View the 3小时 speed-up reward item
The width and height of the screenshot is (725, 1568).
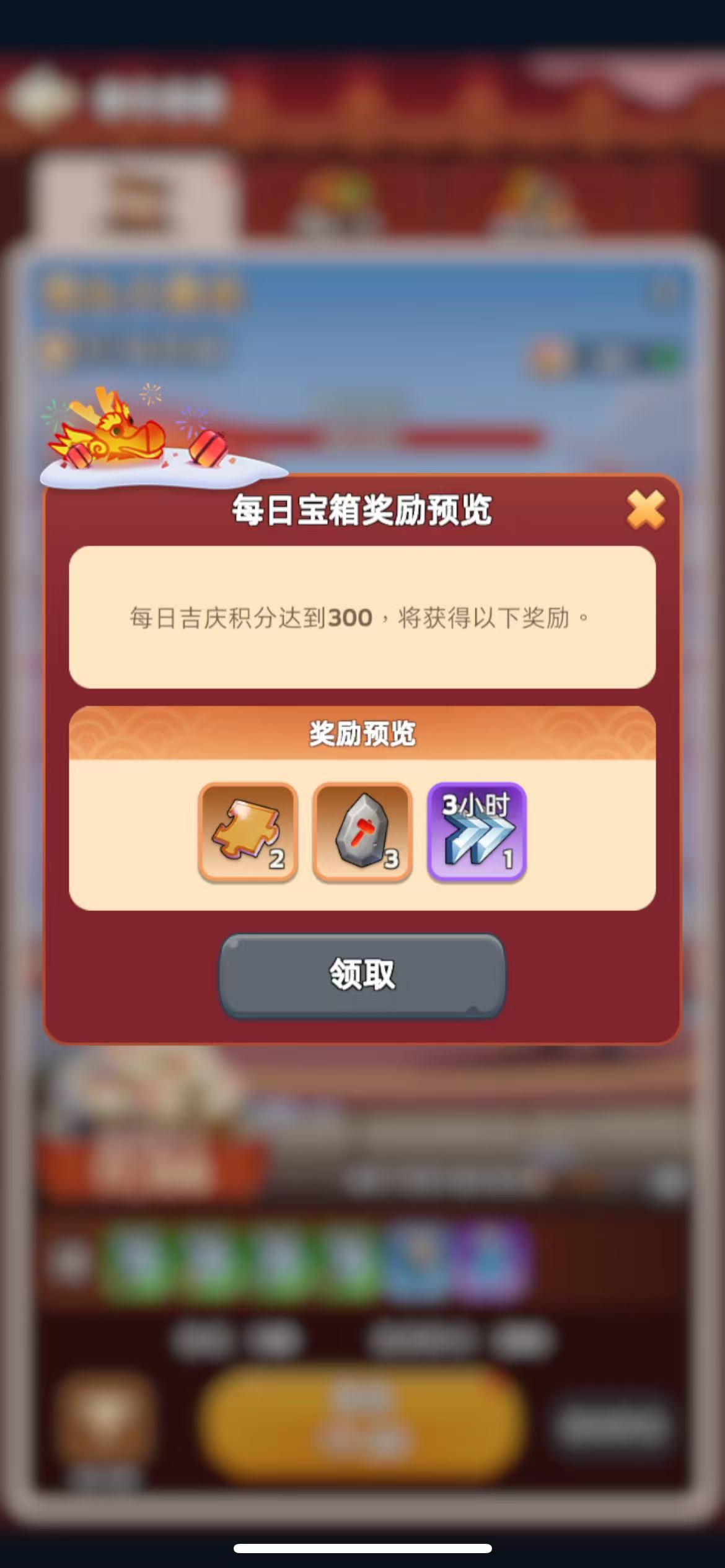tap(477, 831)
